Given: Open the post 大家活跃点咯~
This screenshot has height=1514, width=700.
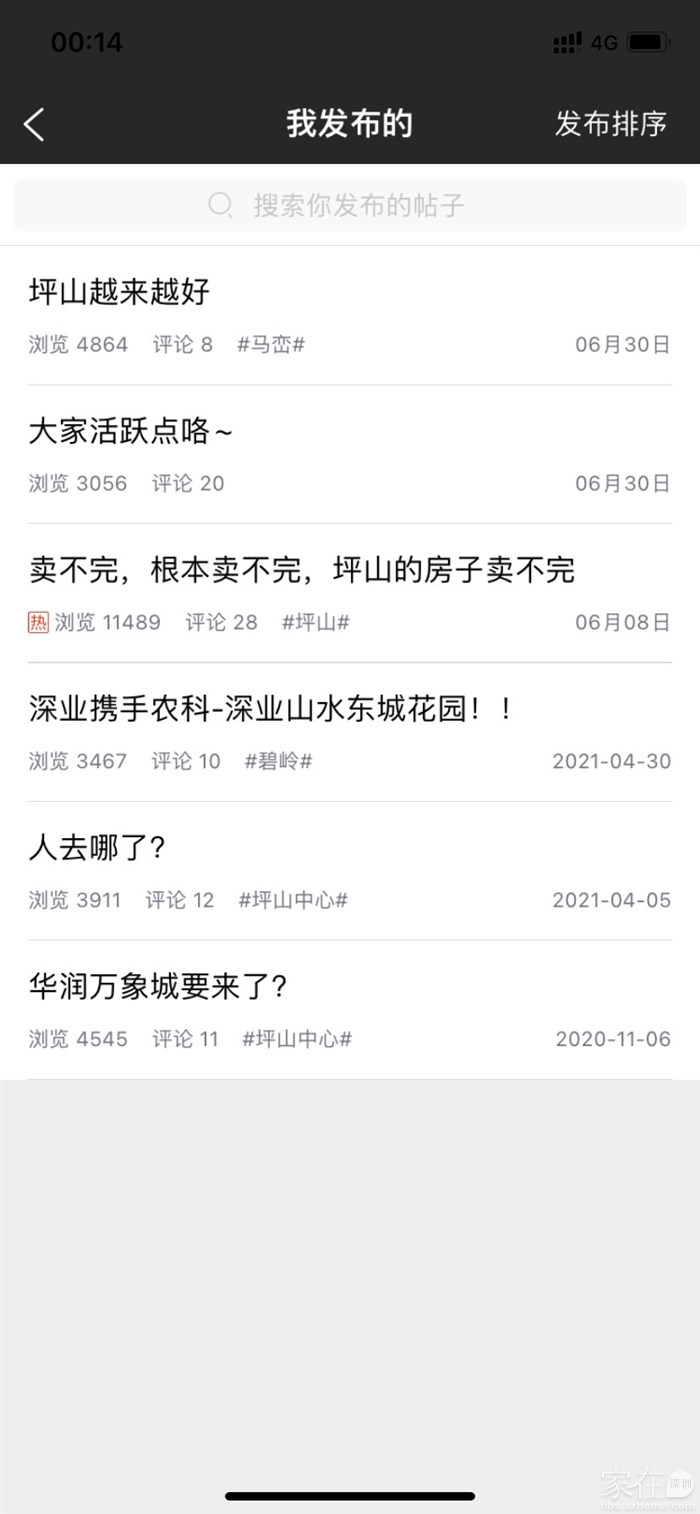Looking at the screenshot, I should point(131,432).
